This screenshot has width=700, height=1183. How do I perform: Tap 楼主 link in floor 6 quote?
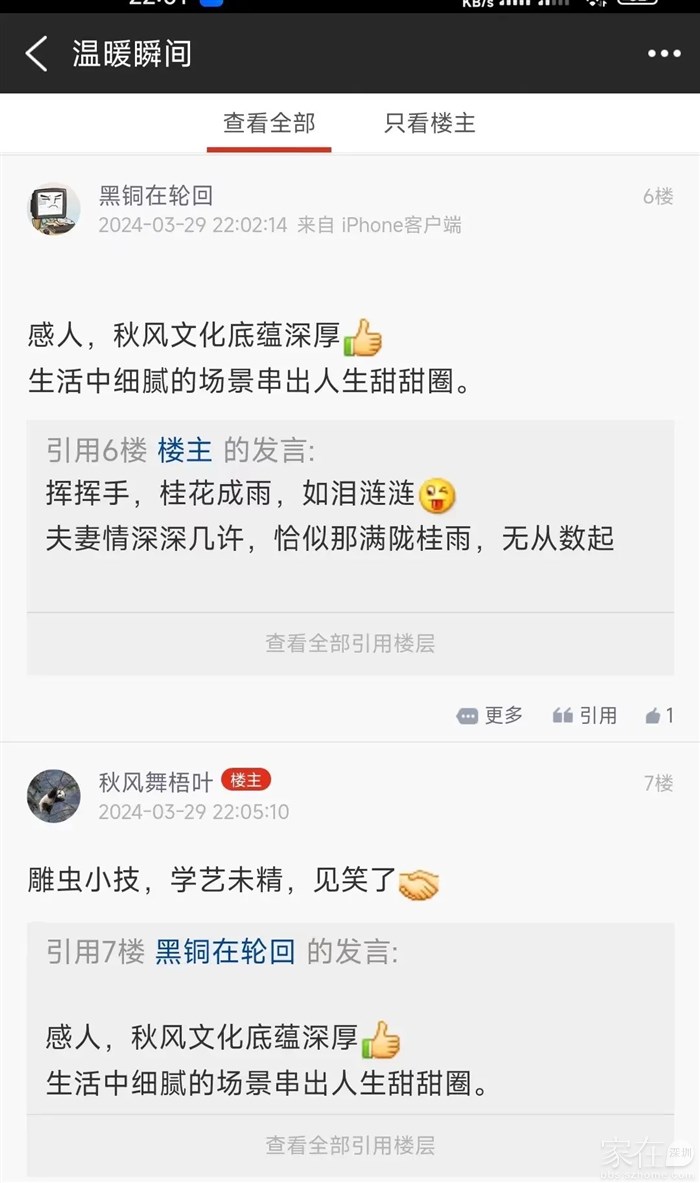click(x=185, y=451)
